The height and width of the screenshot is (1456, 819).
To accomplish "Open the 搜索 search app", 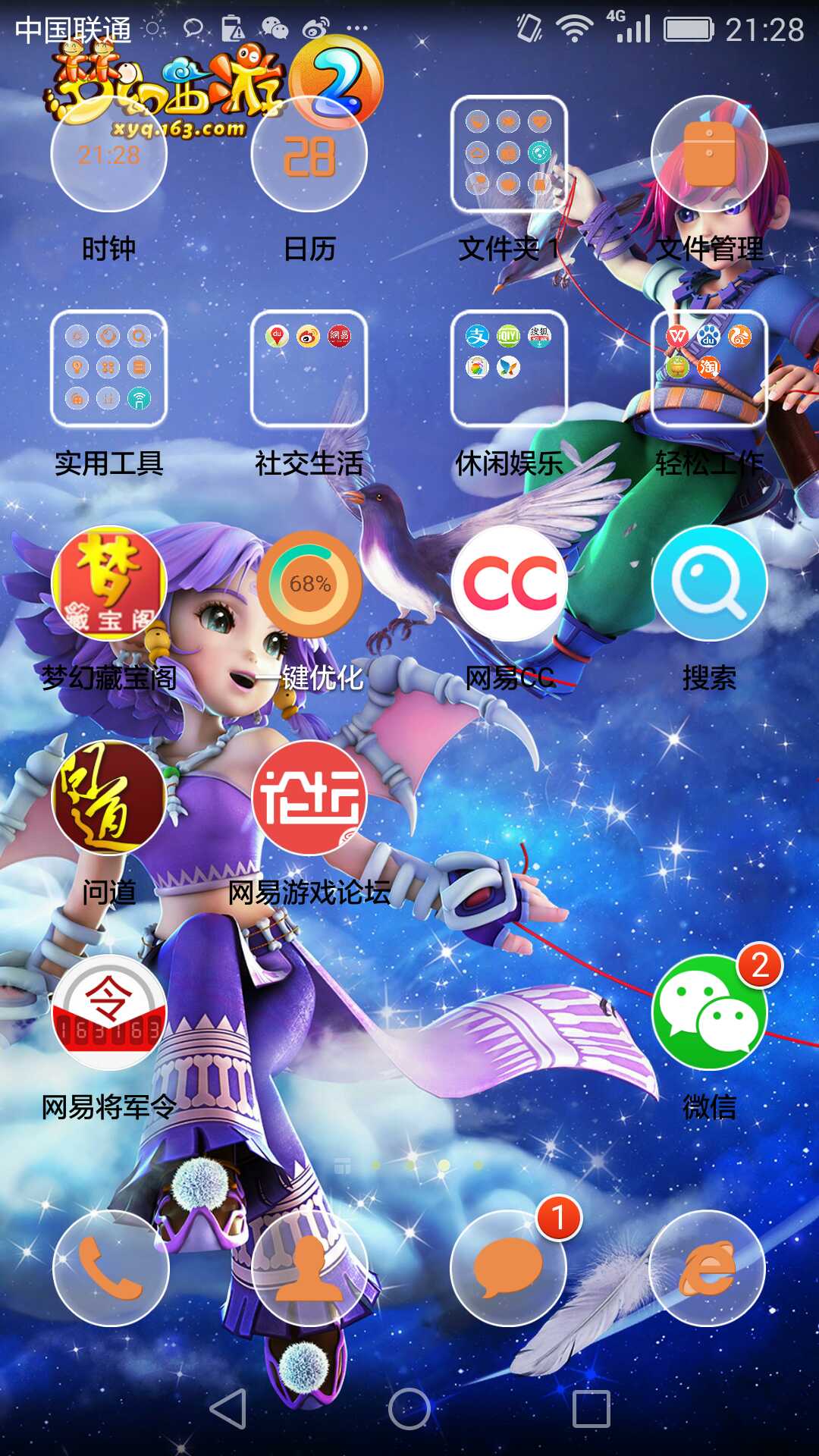I will 709,584.
